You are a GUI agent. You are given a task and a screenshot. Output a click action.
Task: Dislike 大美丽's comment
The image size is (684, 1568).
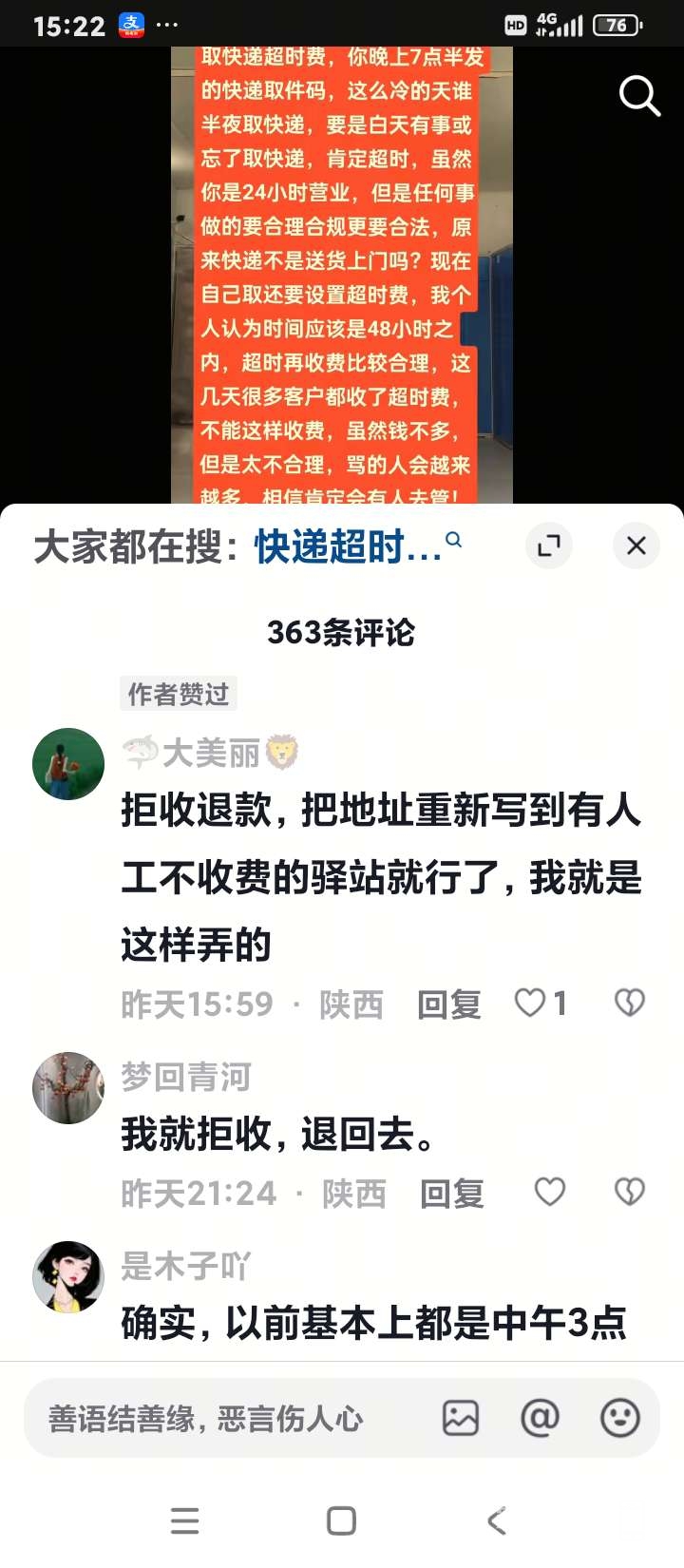(630, 1003)
